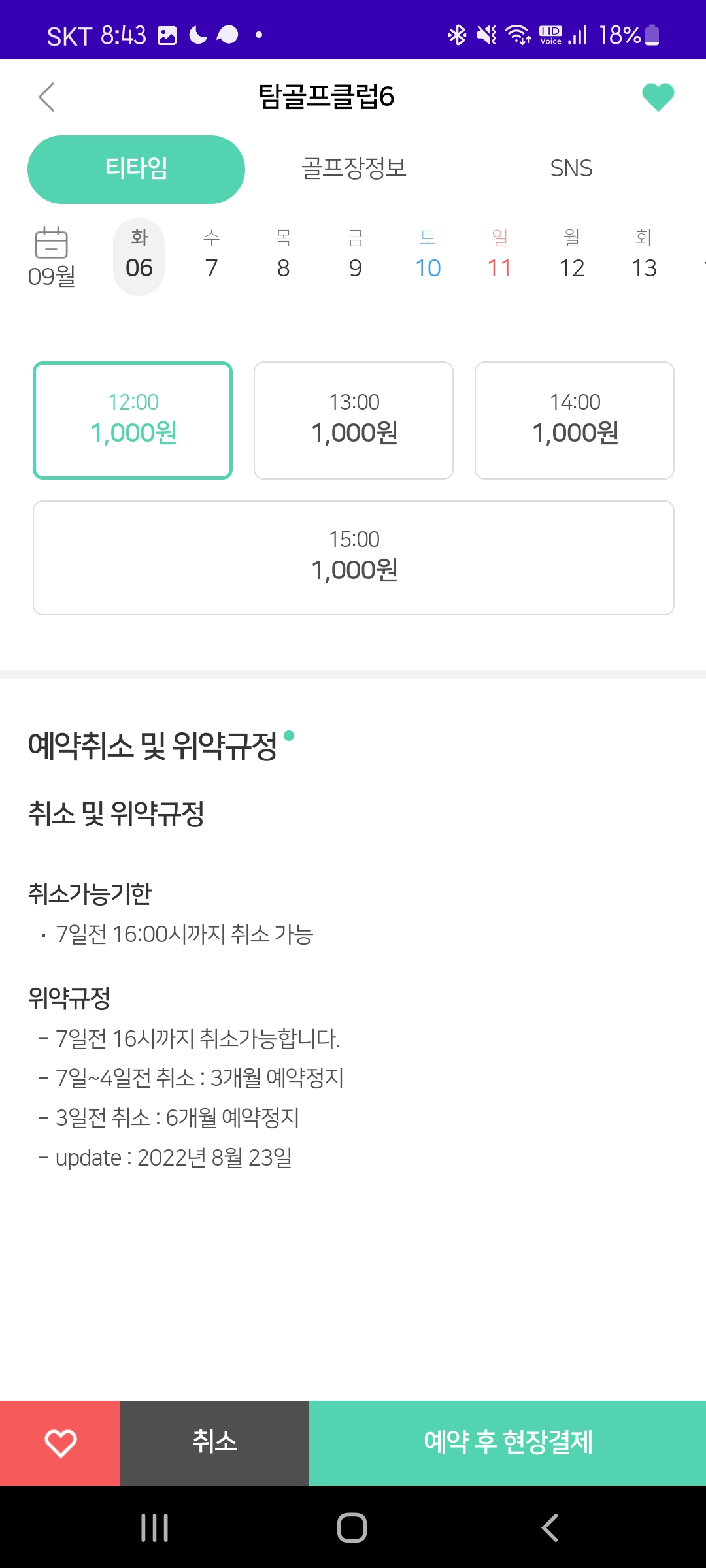Image resolution: width=706 pixels, height=1568 pixels.
Task: Open the SNS tab
Action: 571,169
